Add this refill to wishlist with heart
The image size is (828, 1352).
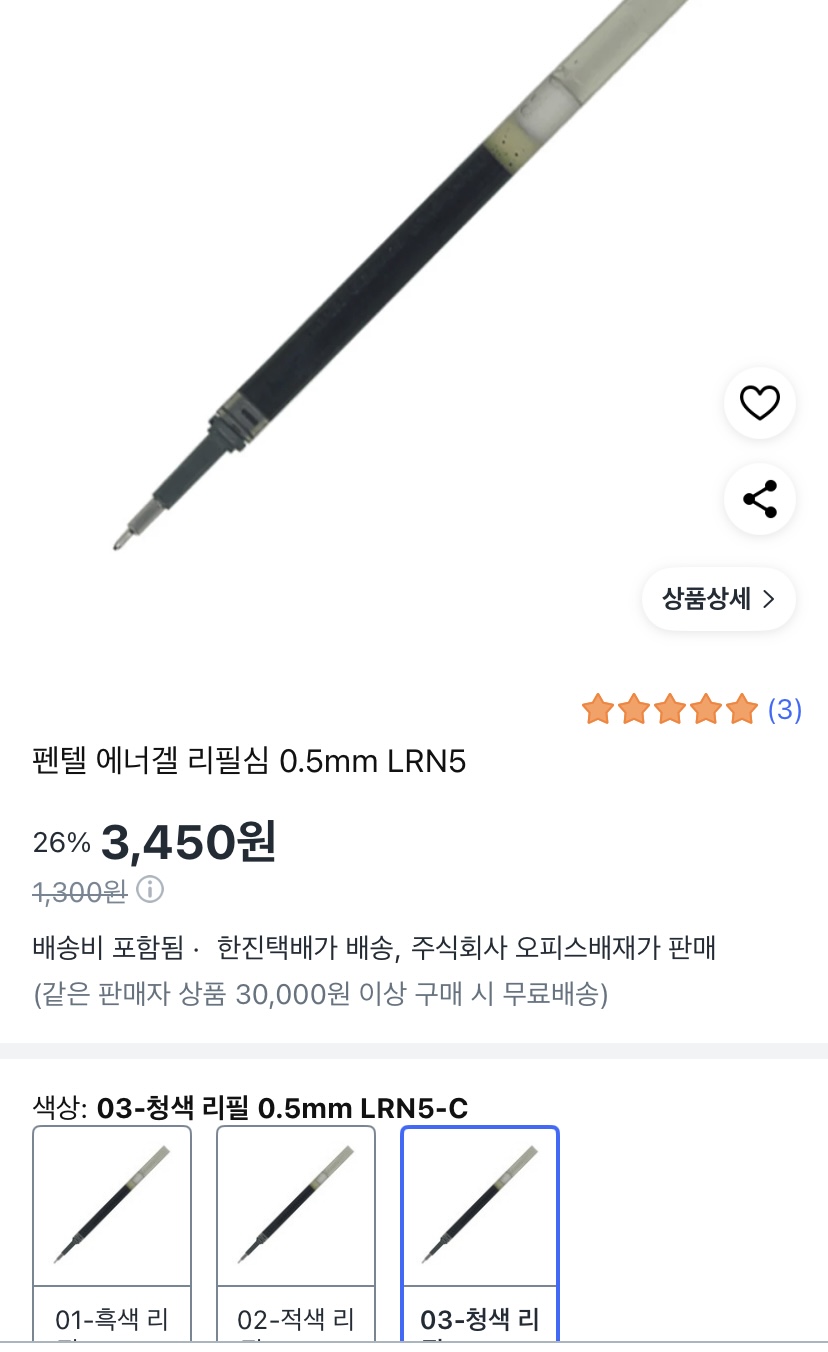coord(759,403)
